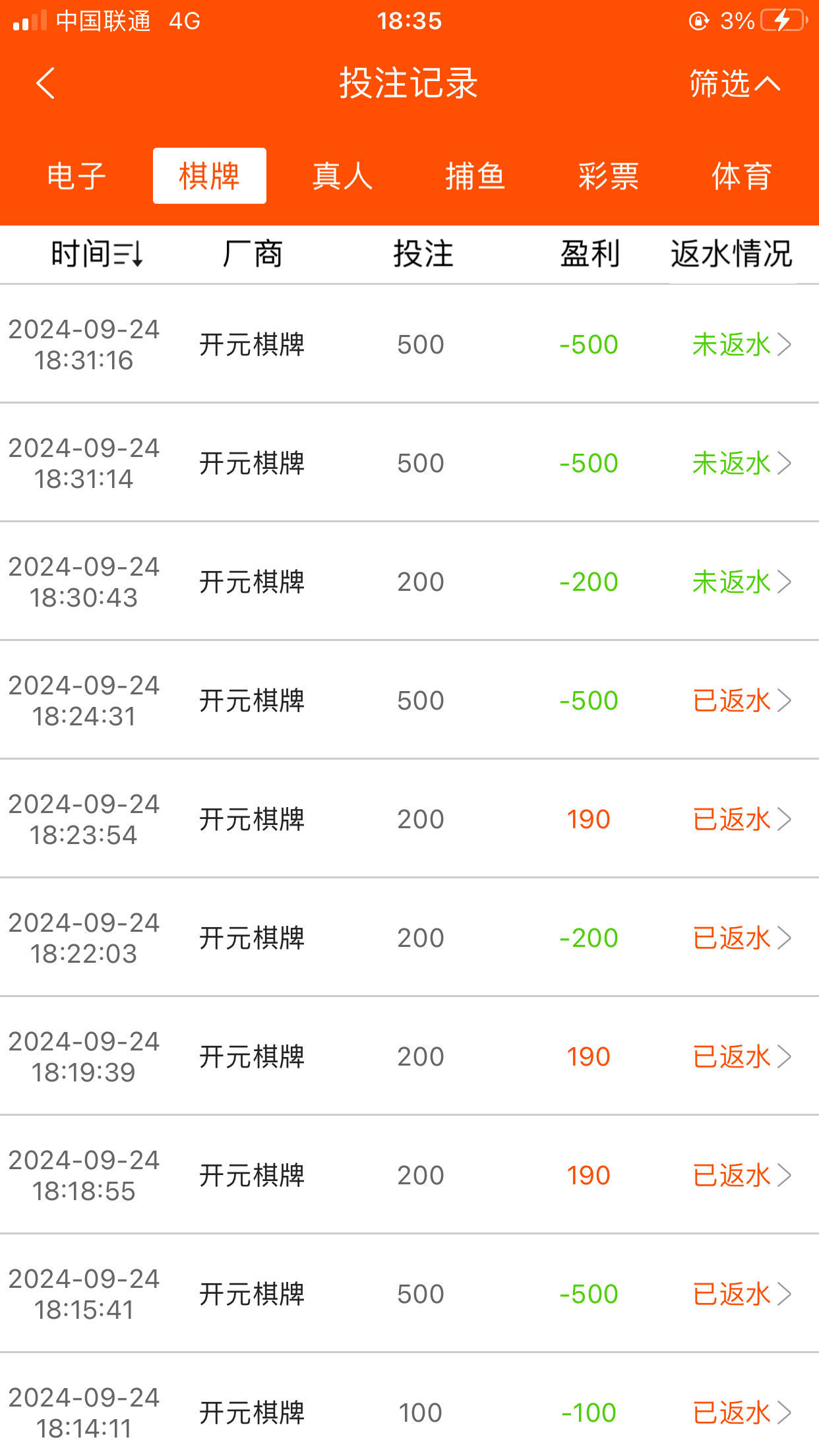Click 开元棋牌 vendor name in the first row
The image size is (819, 1456).
[253, 344]
